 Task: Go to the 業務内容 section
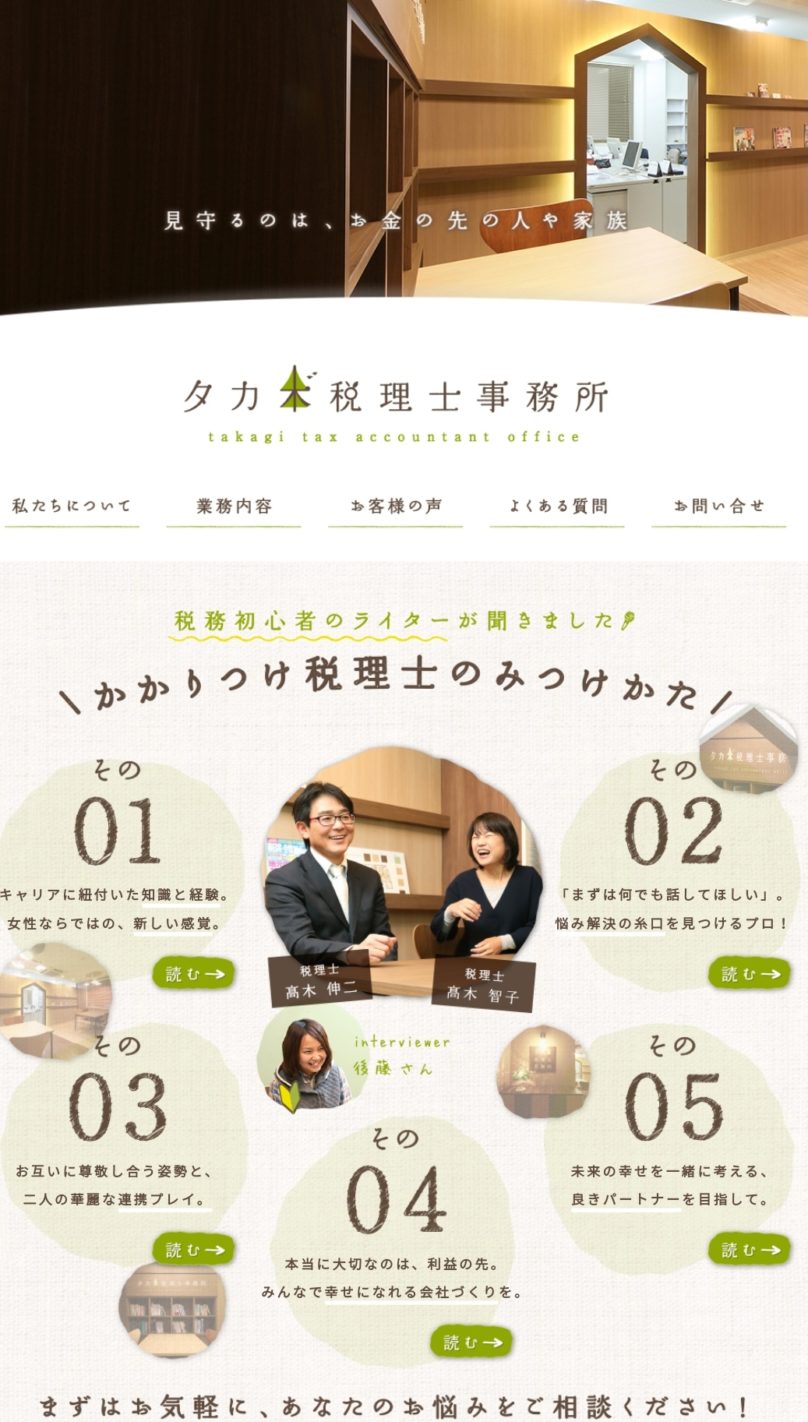tap(234, 506)
